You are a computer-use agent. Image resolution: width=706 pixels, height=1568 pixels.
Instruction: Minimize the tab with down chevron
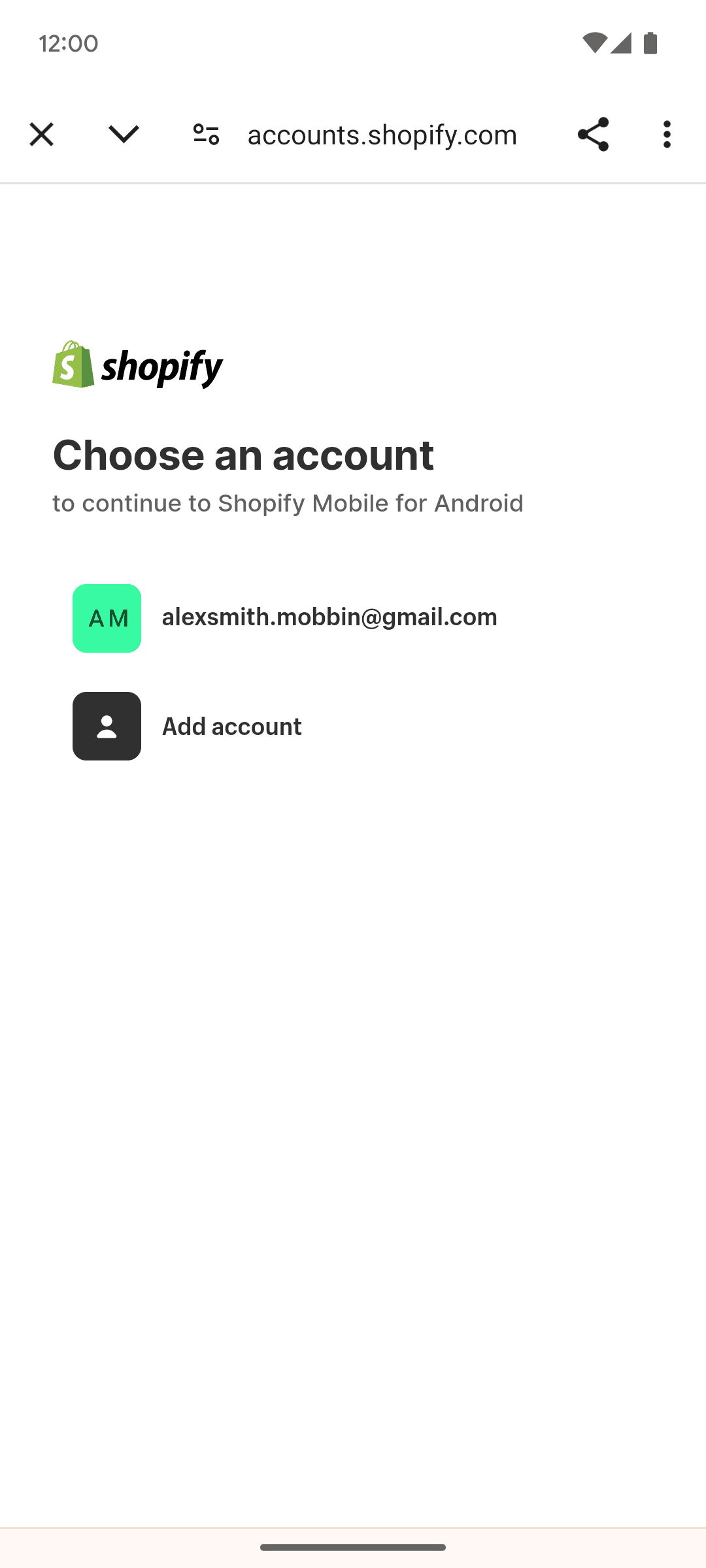click(x=124, y=135)
